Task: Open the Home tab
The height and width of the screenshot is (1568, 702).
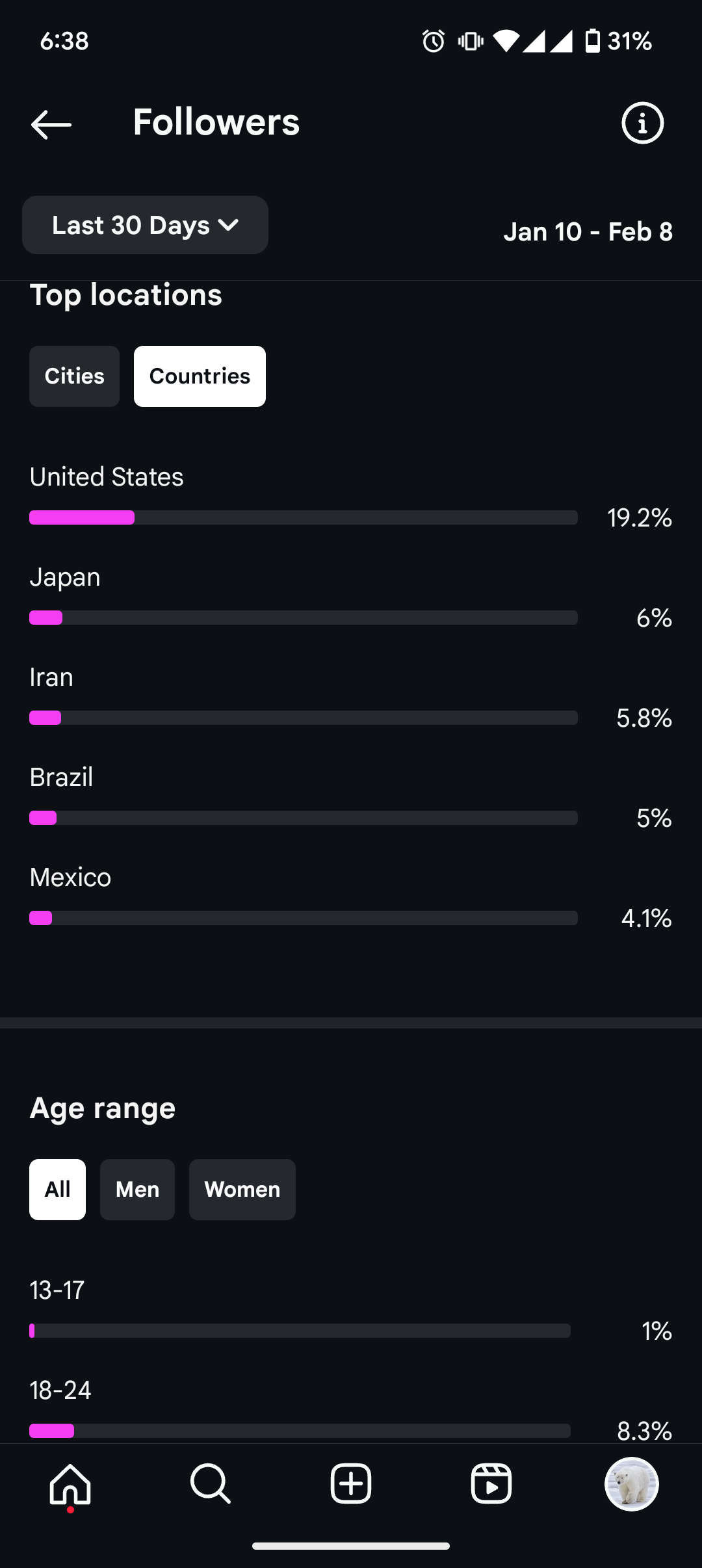Action: tap(70, 1485)
